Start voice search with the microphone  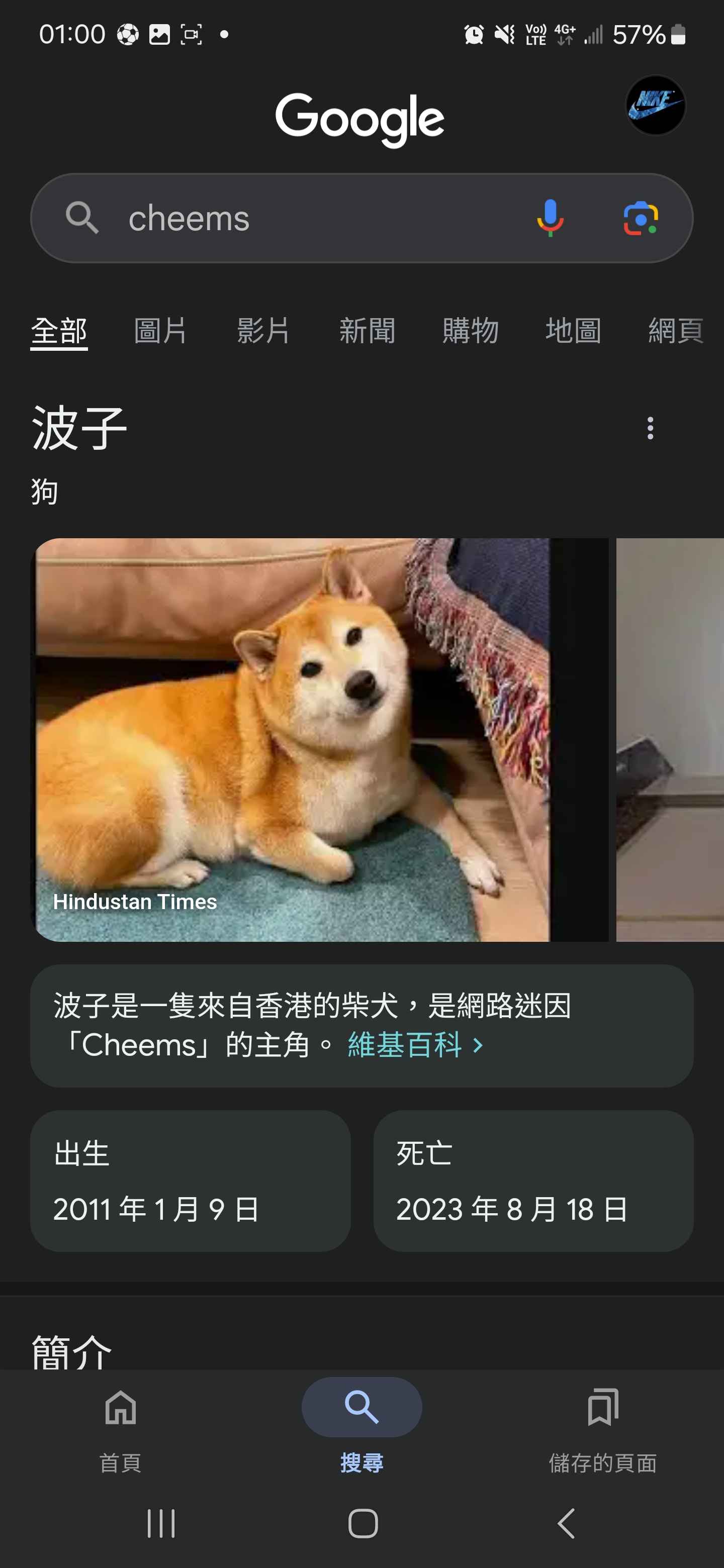pos(550,218)
